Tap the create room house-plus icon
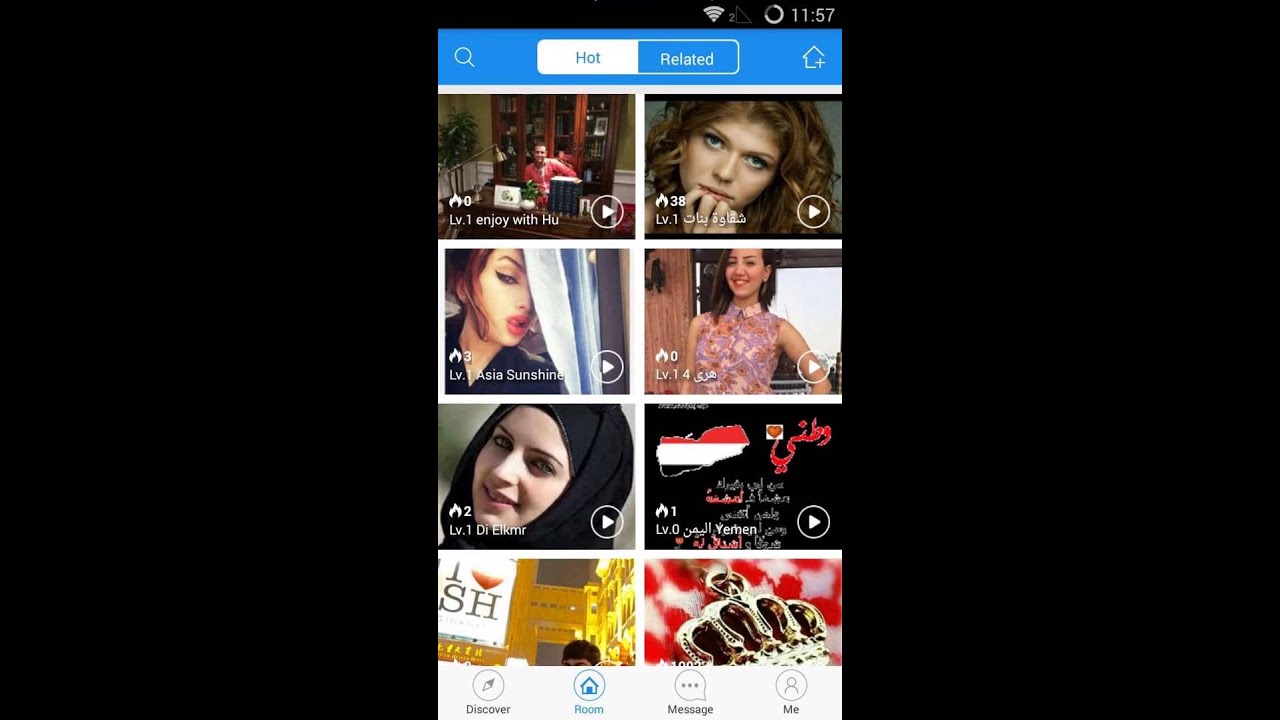 [x=813, y=58]
